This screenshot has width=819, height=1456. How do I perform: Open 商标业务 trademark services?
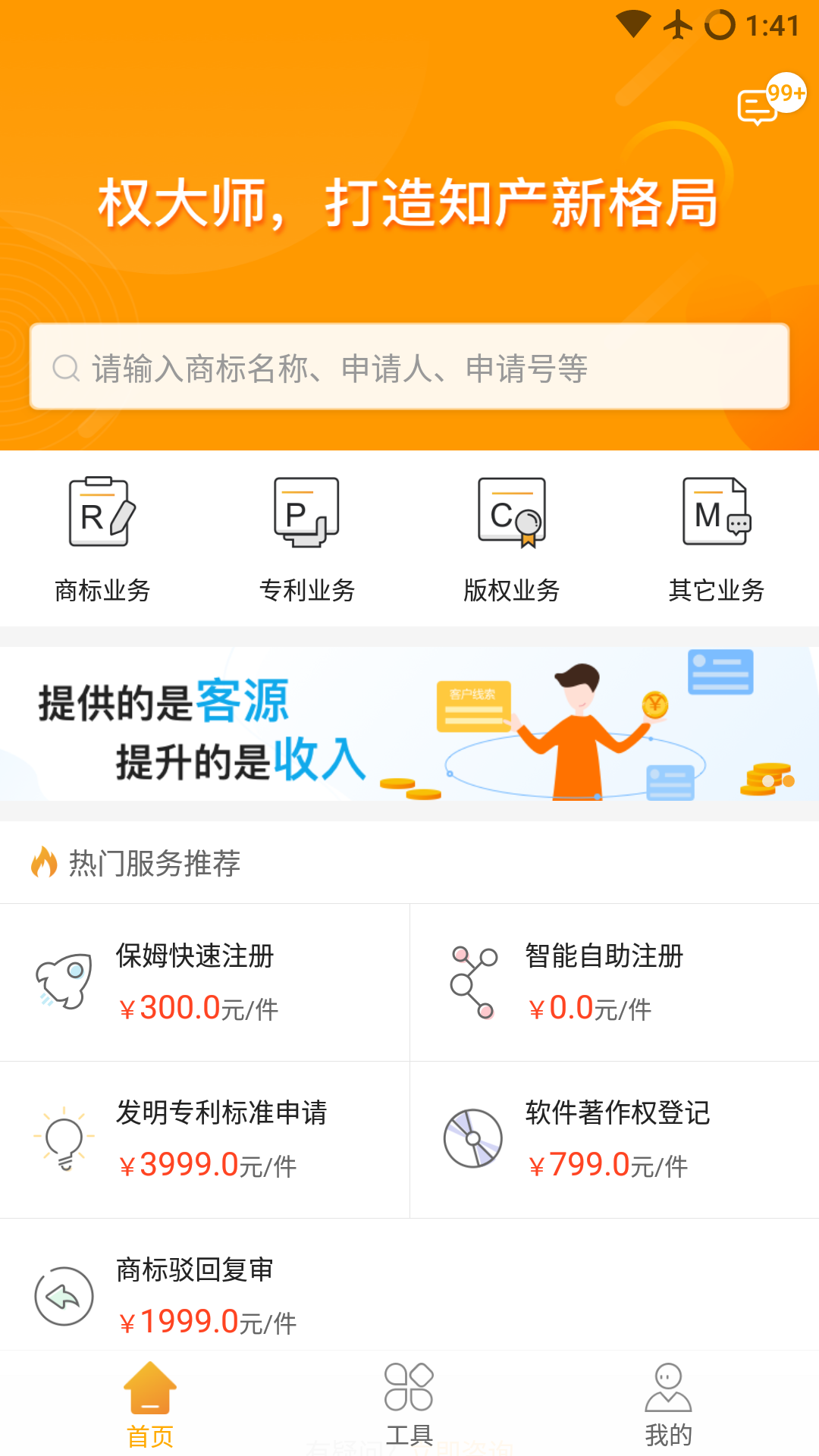point(102,538)
